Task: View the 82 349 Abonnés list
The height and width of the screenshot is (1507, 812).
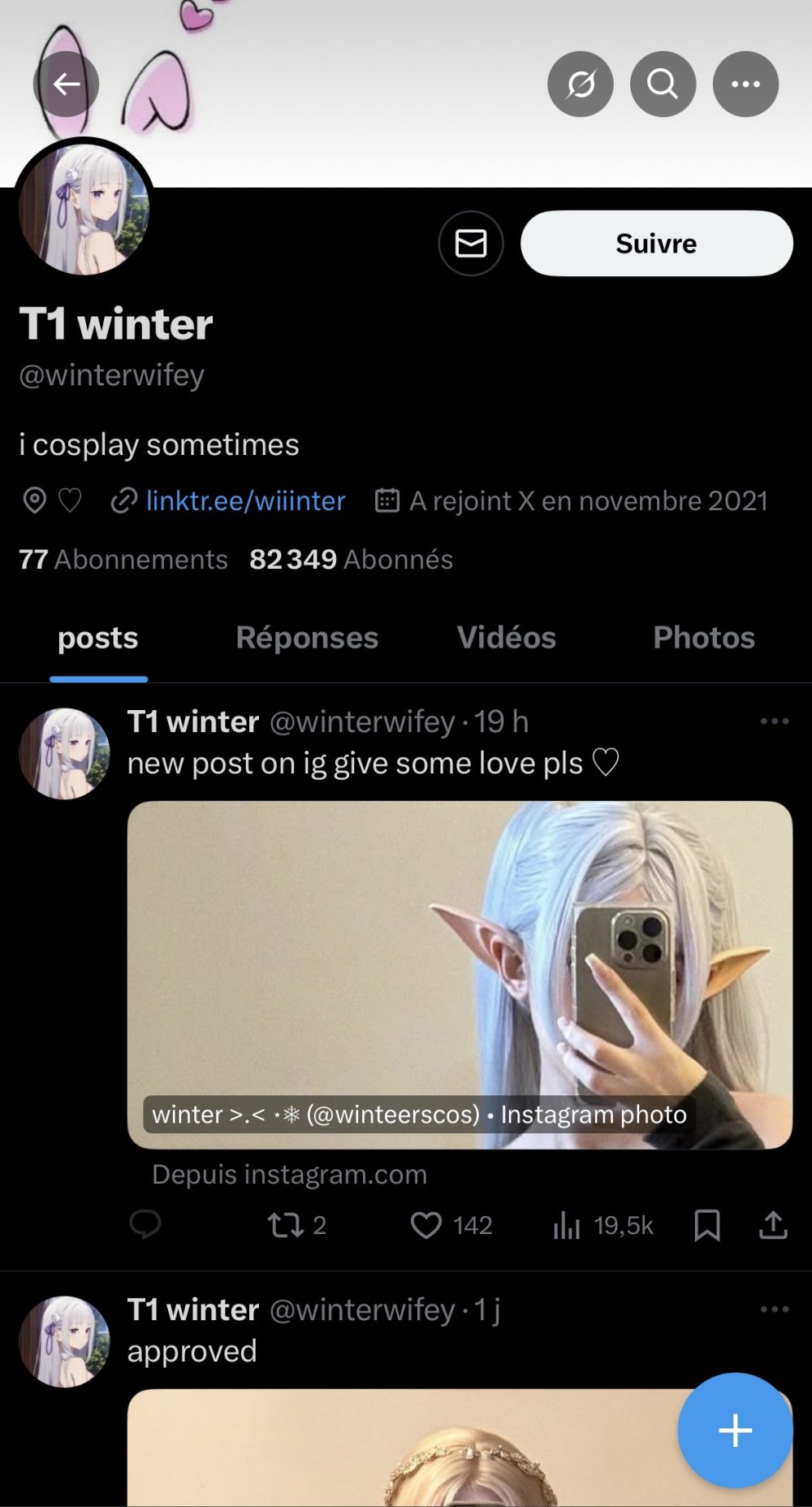Action: click(351, 559)
